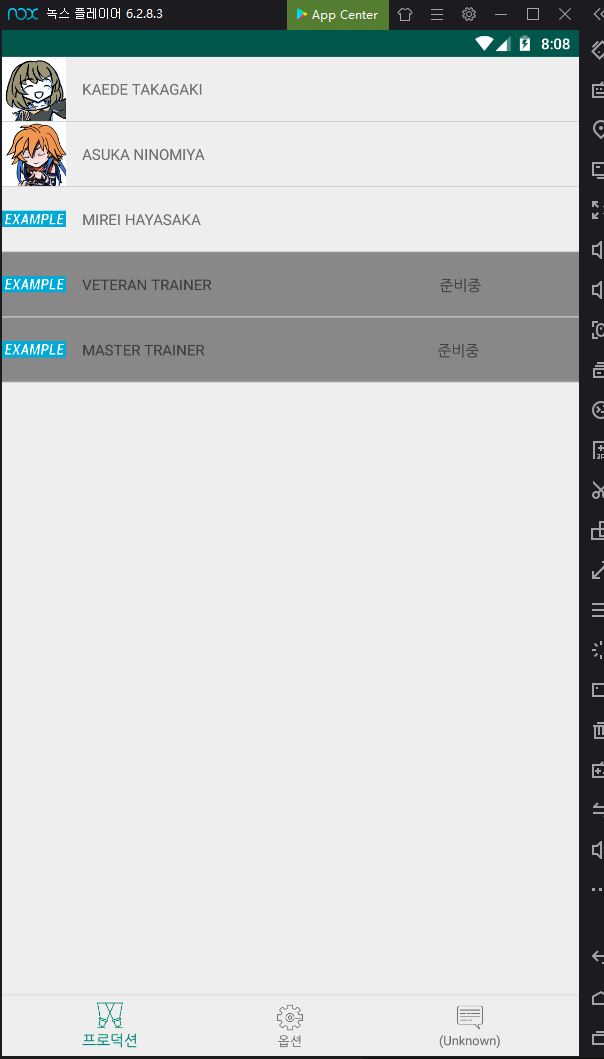
Task: Switch to the 프로덕션 tab
Action: click(x=109, y=1024)
